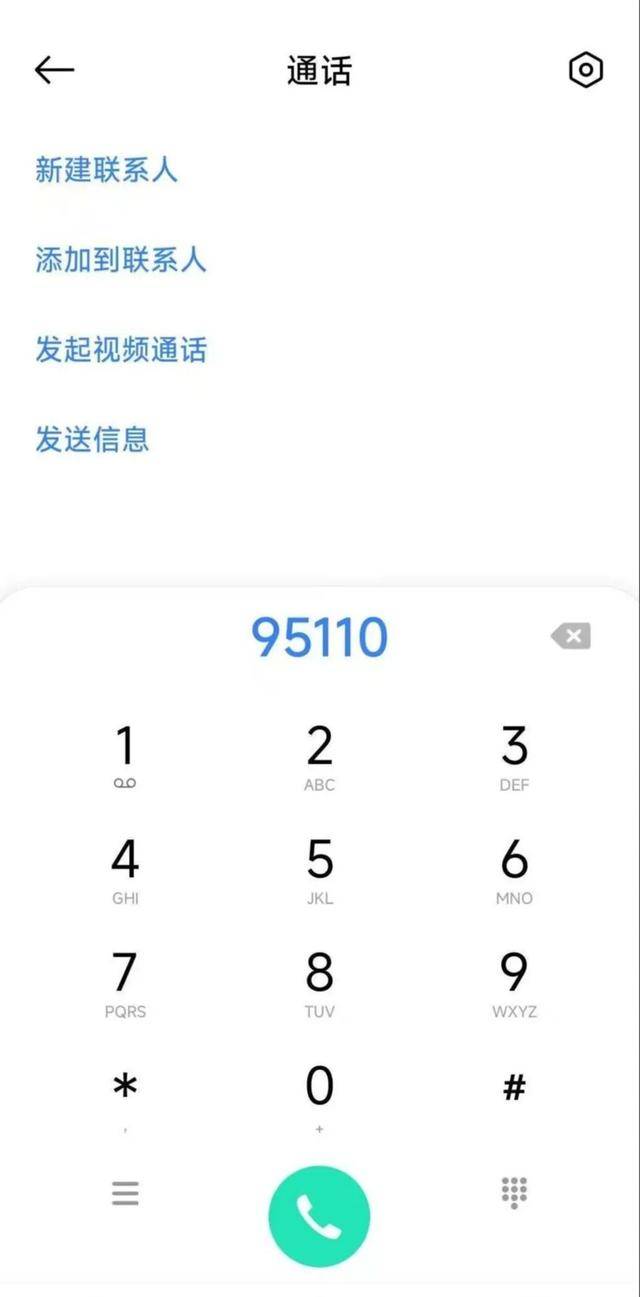Viewport: 640px width, 1297px height.
Task: Open the three-line menu icon
Action: [125, 1192]
